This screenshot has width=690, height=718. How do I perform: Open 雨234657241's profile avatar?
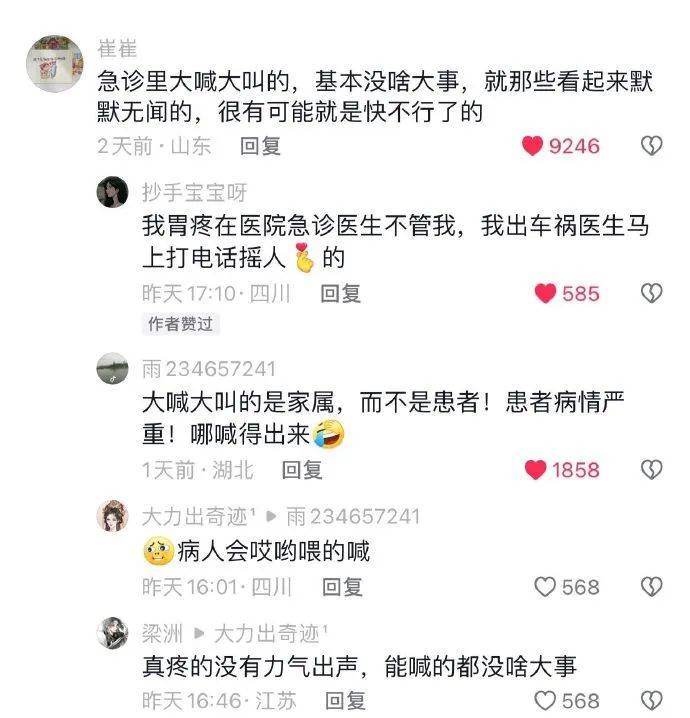pyautogui.click(x=112, y=370)
